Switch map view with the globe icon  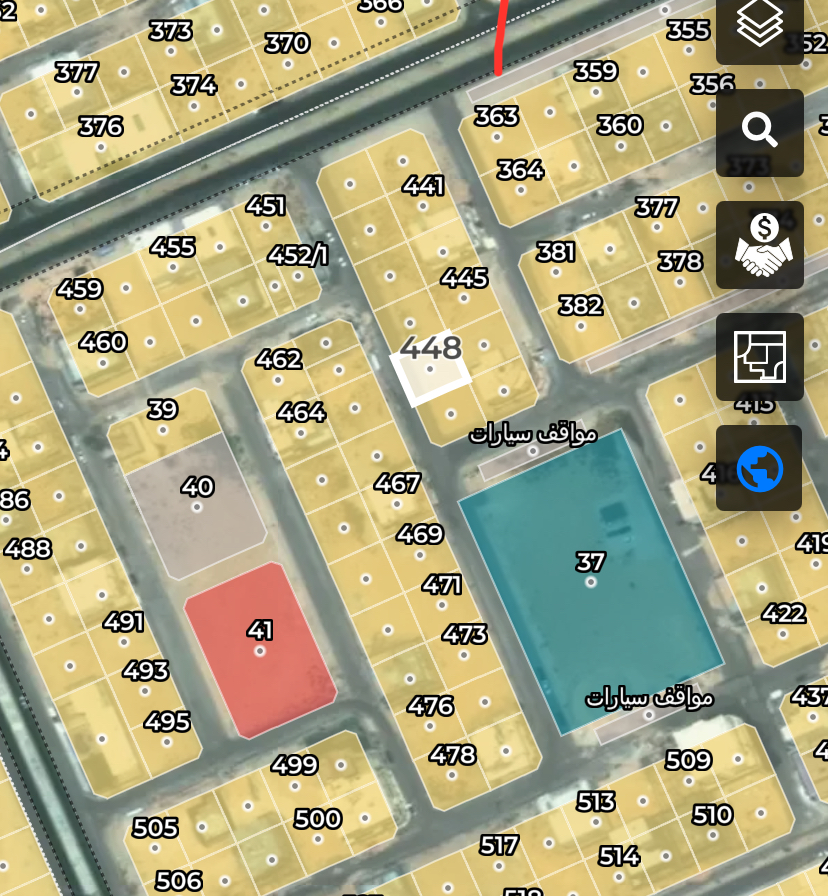(x=759, y=468)
